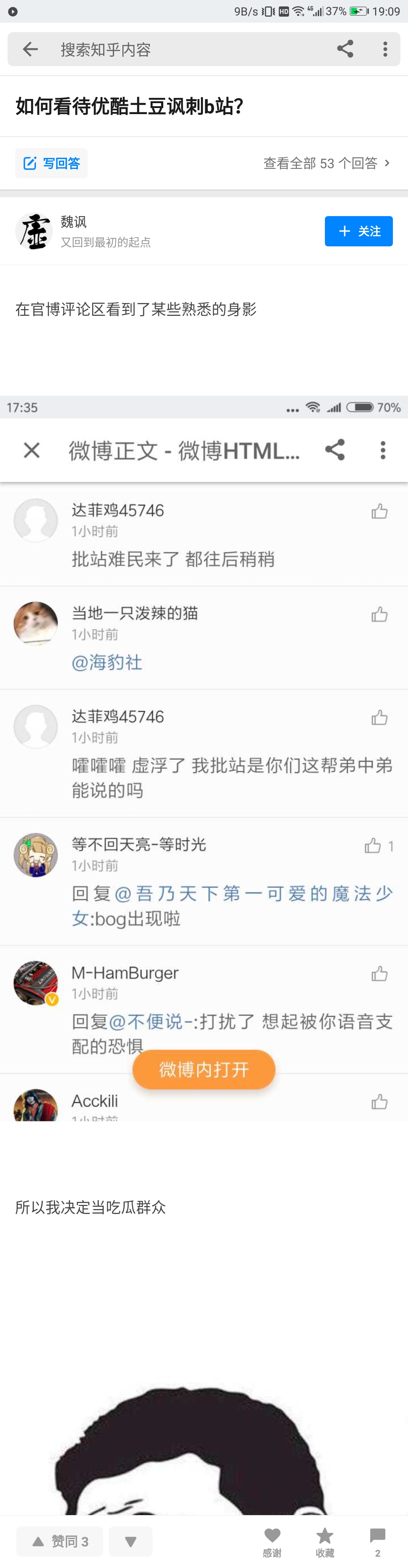Tap 写回答 to write an answer
The height and width of the screenshot is (1568, 408).
52,163
